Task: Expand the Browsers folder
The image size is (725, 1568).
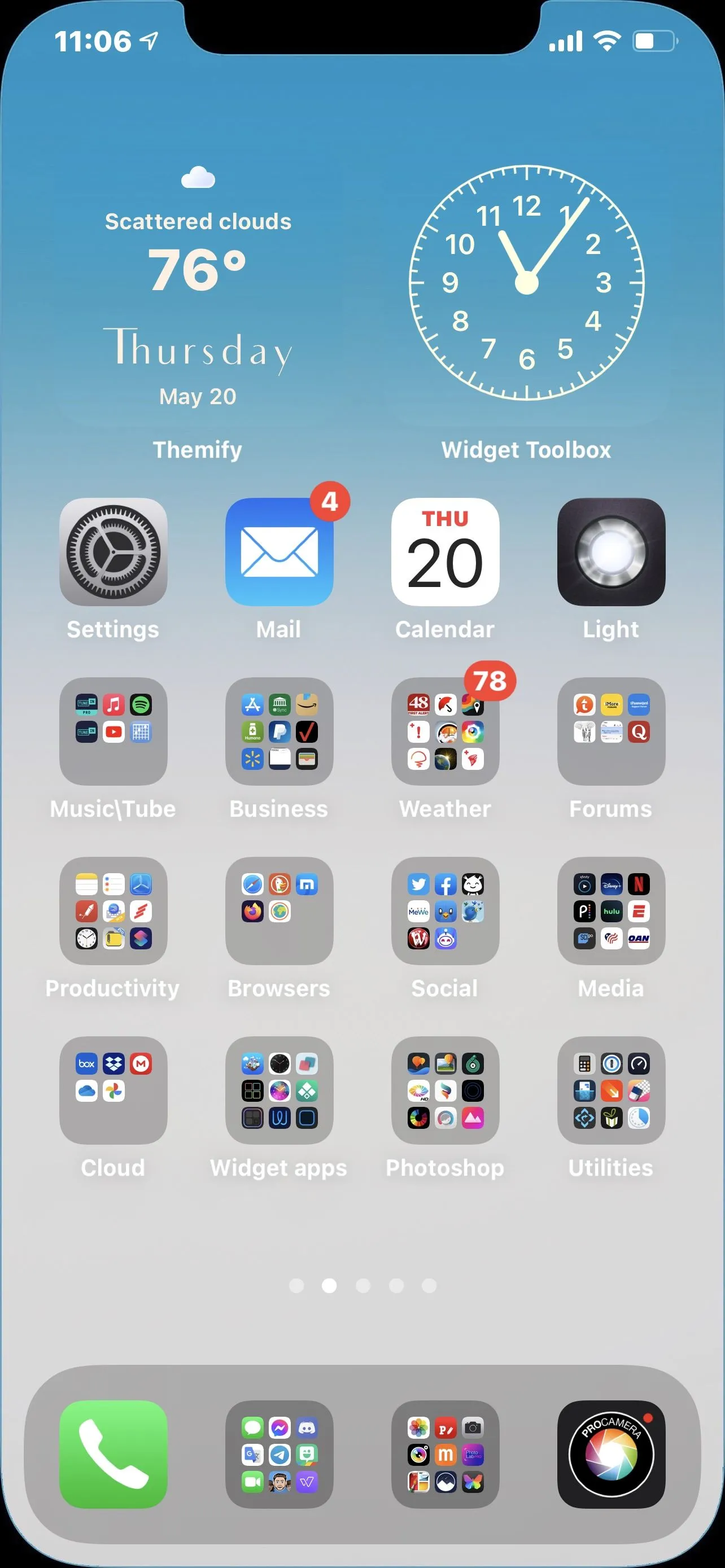Action: coord(279,910)
